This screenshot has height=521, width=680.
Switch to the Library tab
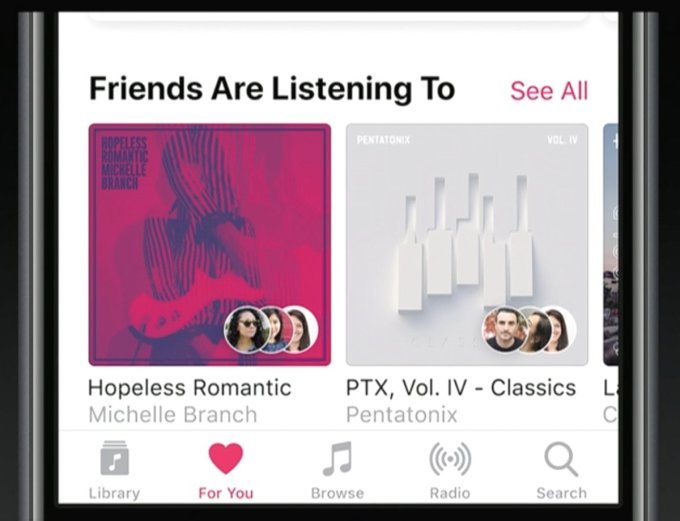click(114, 471)
